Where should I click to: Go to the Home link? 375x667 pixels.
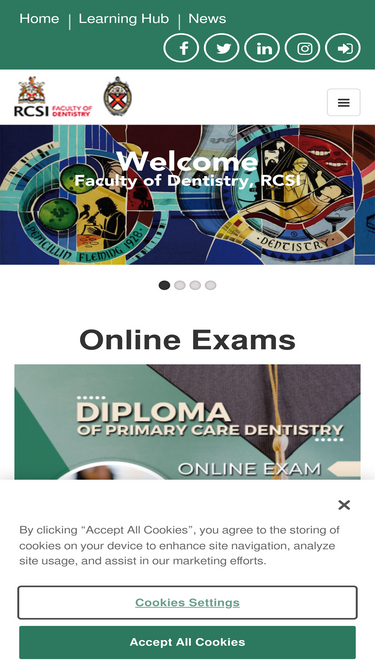[x=39, y=19]
